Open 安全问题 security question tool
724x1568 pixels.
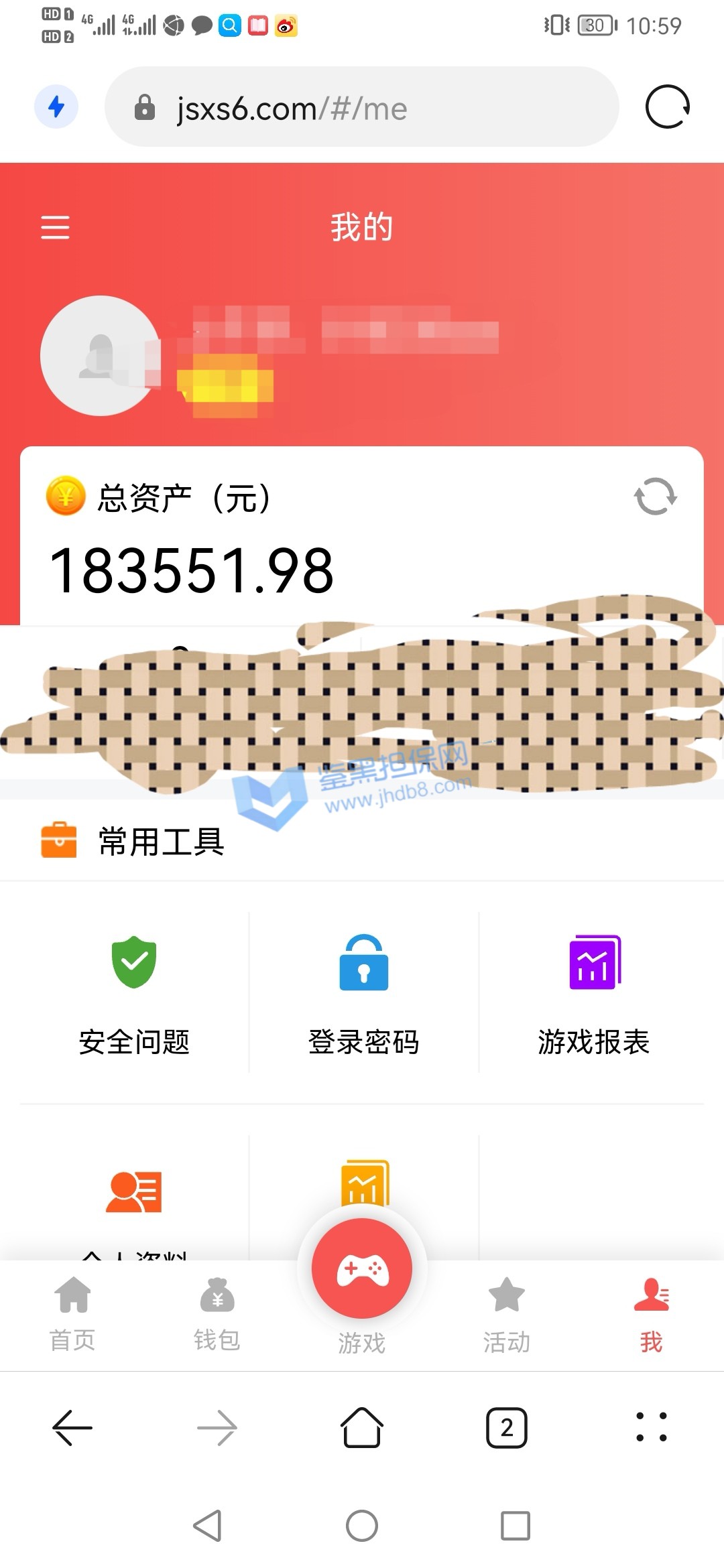[x=134, y=993]
